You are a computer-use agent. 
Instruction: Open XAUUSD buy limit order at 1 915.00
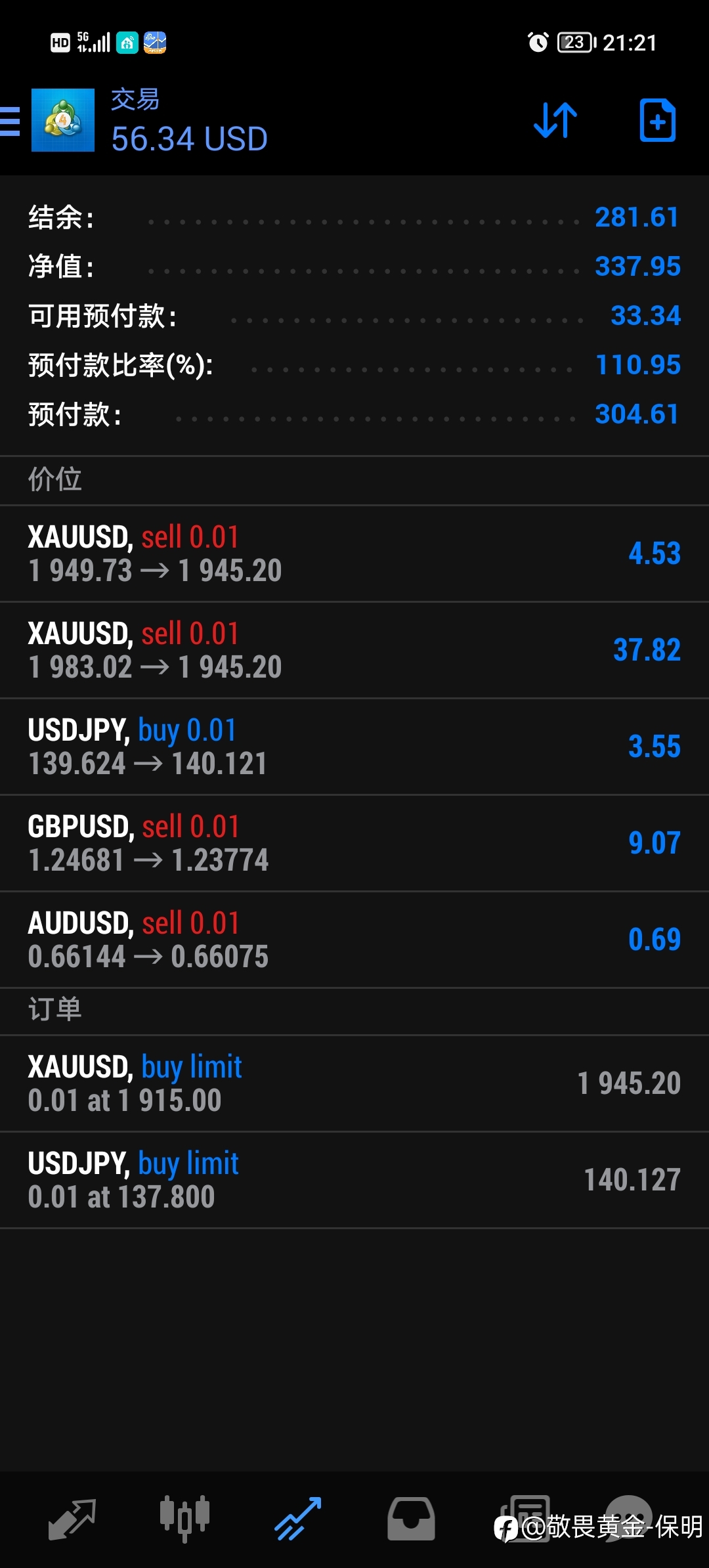coord(354,1083)
